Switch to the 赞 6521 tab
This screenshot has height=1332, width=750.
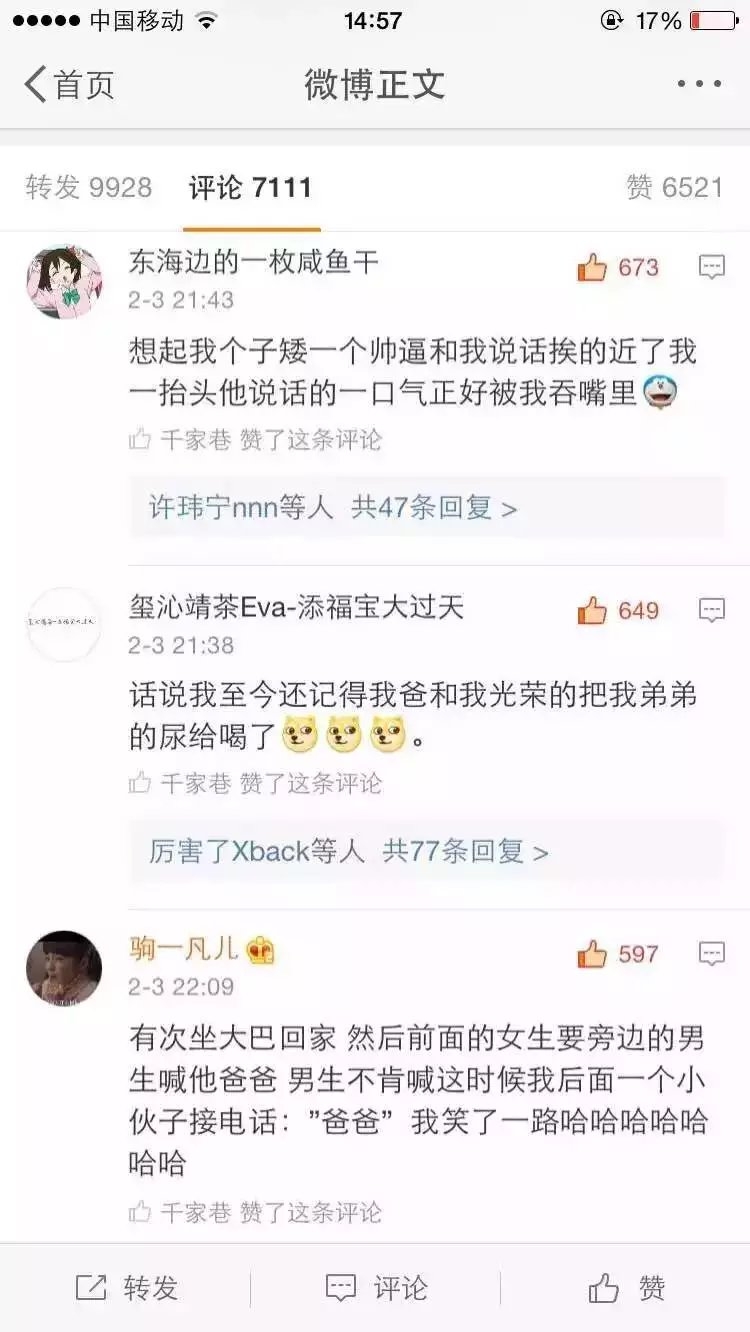674,187
